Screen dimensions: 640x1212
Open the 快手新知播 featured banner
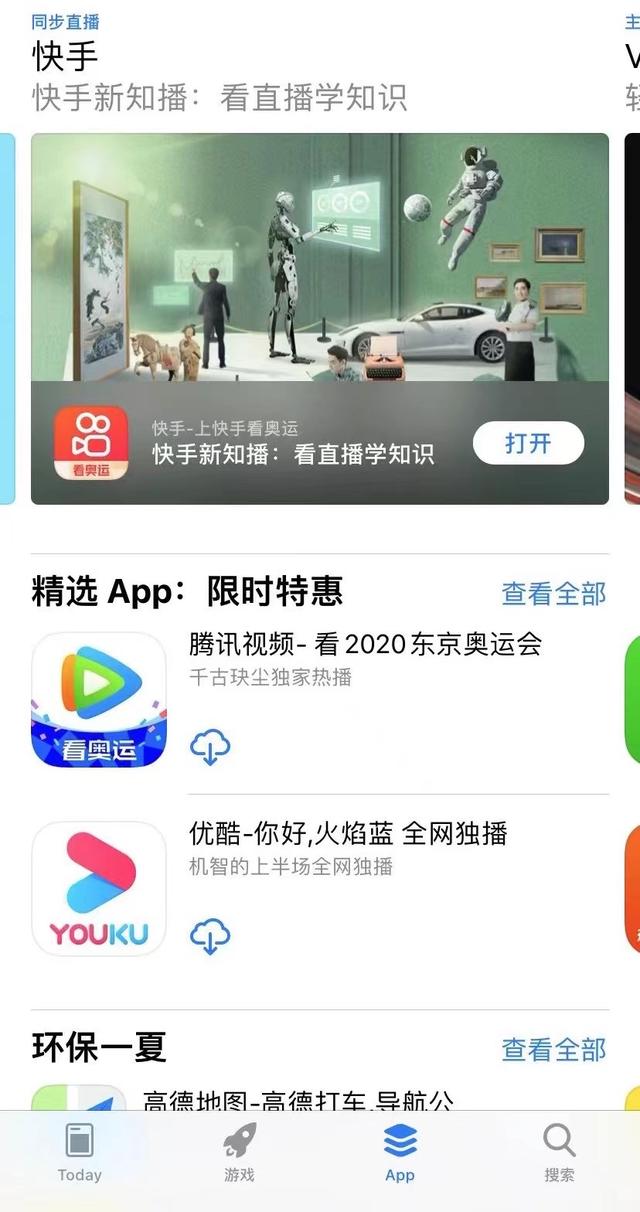click(x=319, y=260)
